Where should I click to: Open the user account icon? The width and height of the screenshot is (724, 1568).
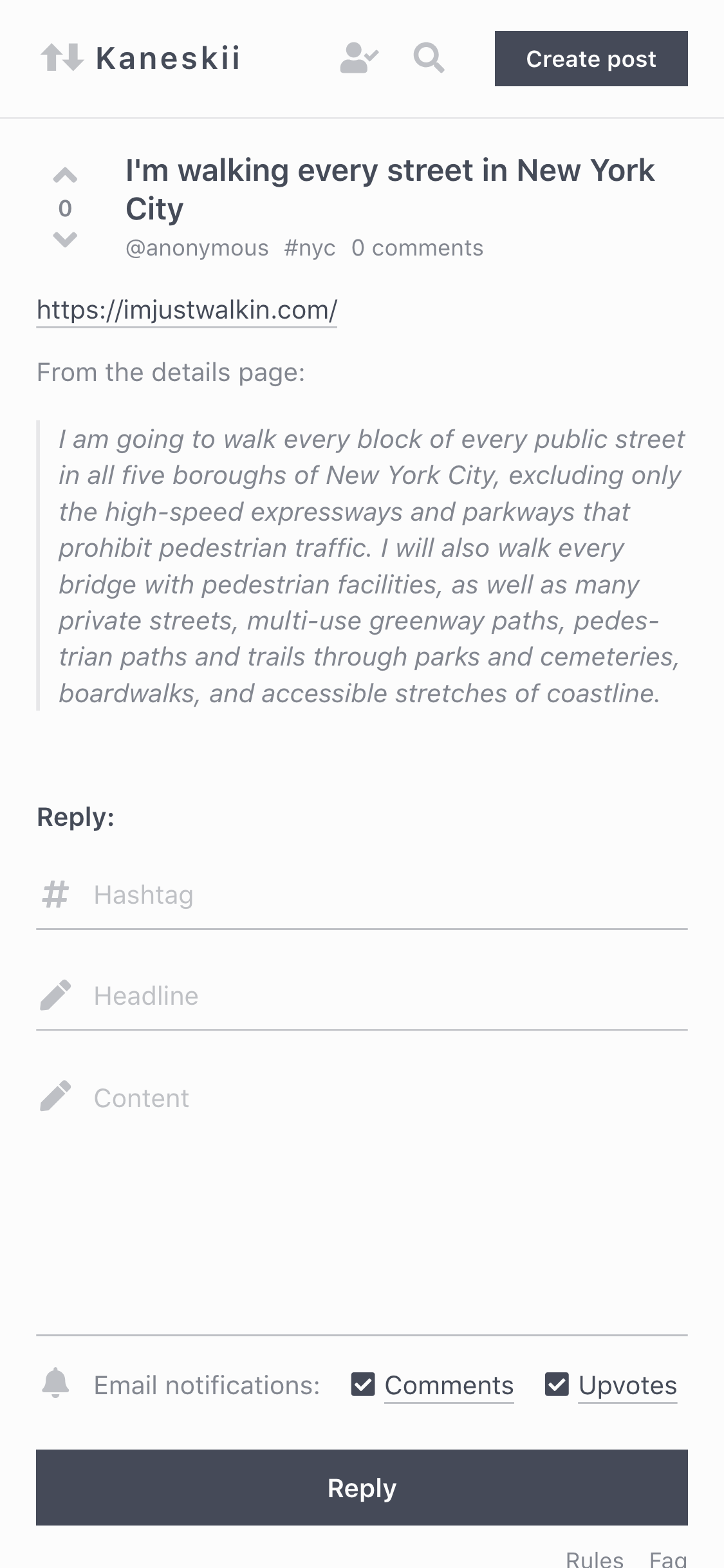pos(359,58)
